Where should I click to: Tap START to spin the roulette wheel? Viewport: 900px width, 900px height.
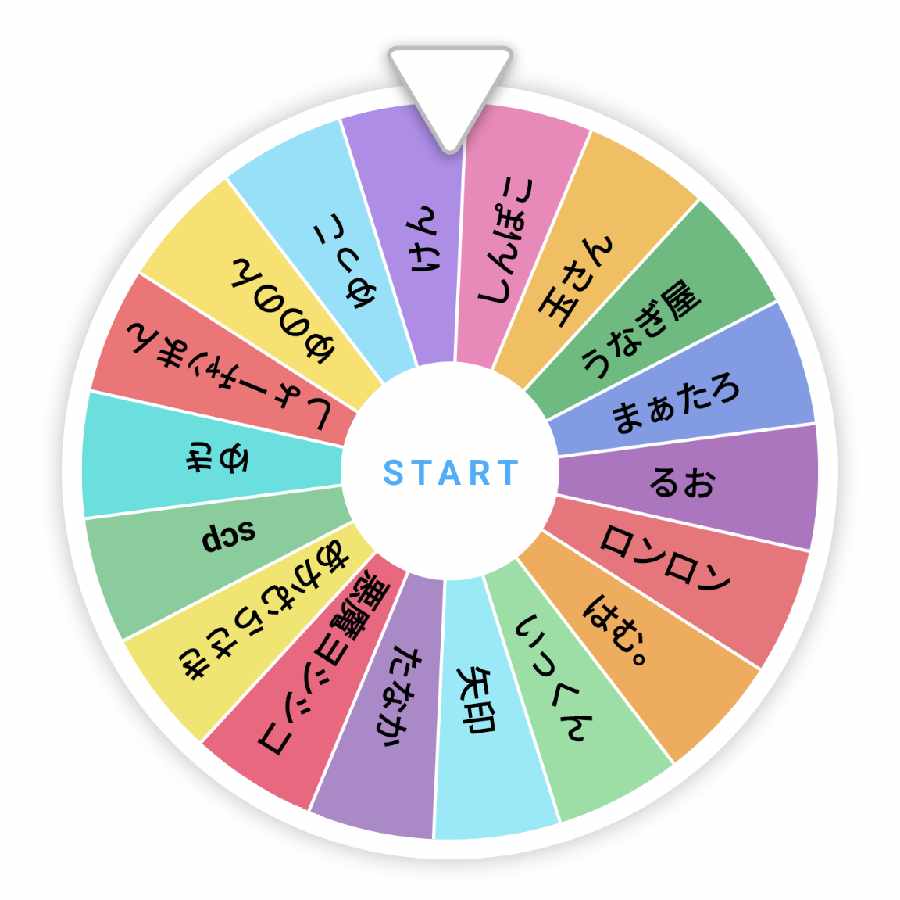point(451,472)
